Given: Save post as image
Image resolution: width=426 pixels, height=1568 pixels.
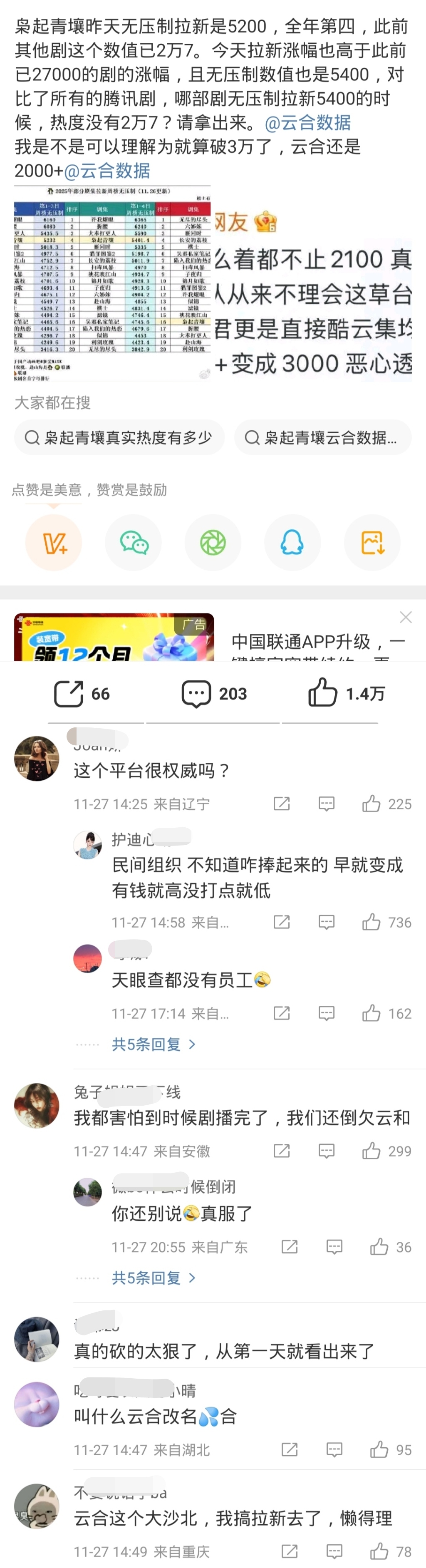Looking at the screenshot, I should pyautogui.click(x=372, y=542).
